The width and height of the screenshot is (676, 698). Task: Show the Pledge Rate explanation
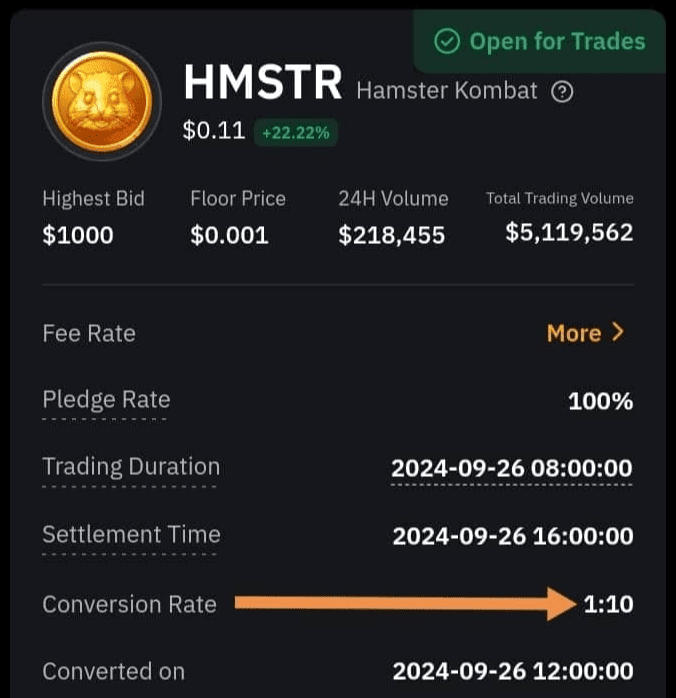[106, 400]
